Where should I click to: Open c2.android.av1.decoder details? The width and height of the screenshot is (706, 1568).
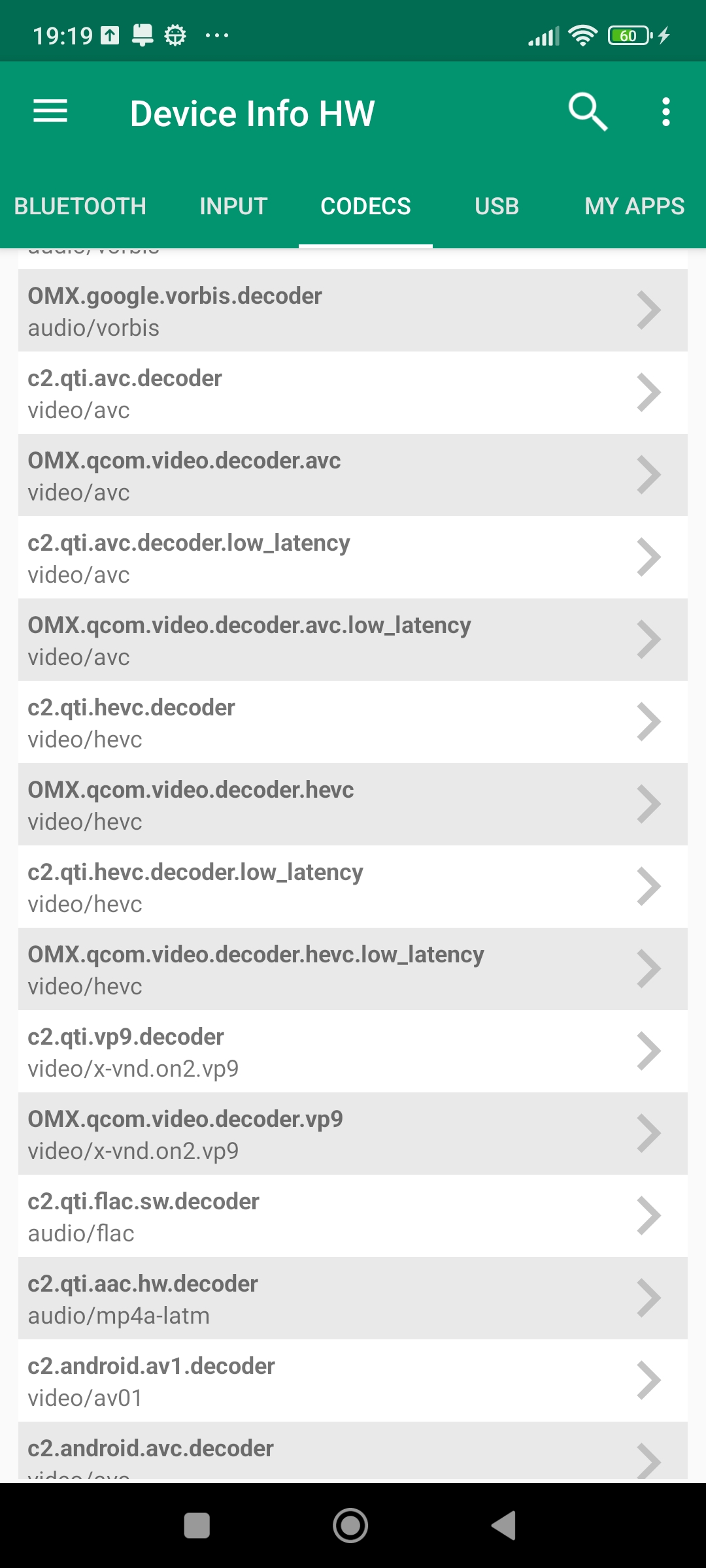pos(353,1381)
